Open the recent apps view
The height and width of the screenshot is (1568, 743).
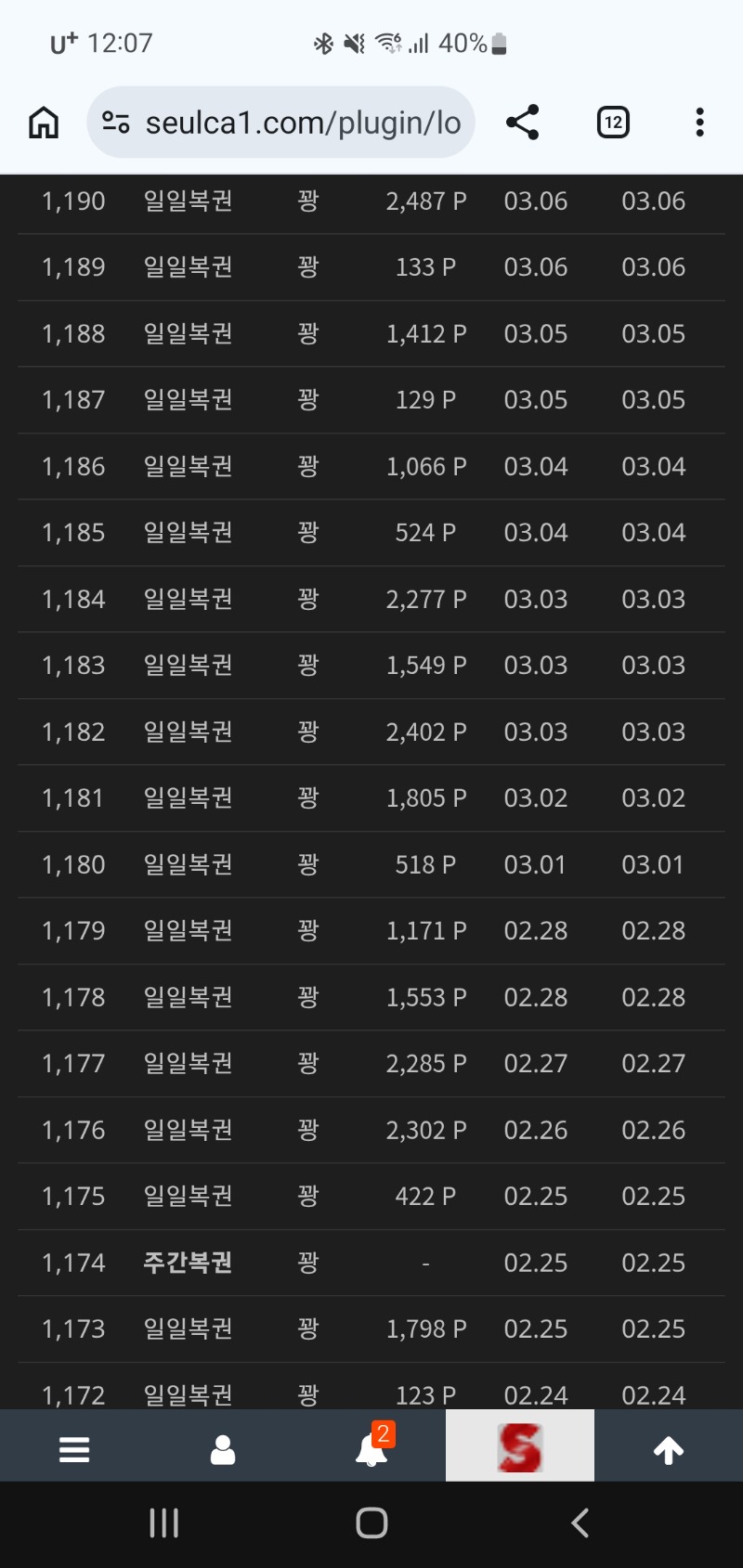pos(164,1523)
